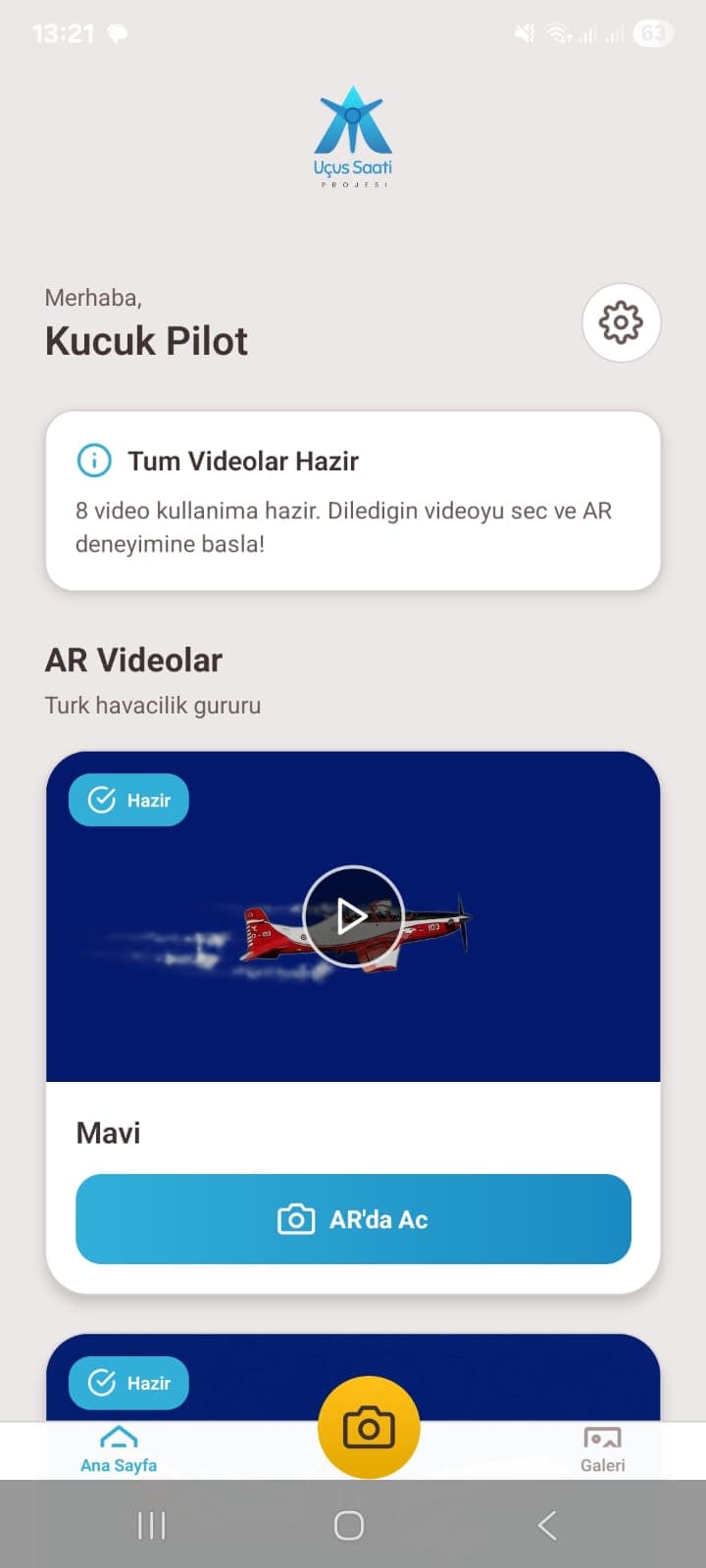Open the settings gear icon

click(x=622, y=323)
